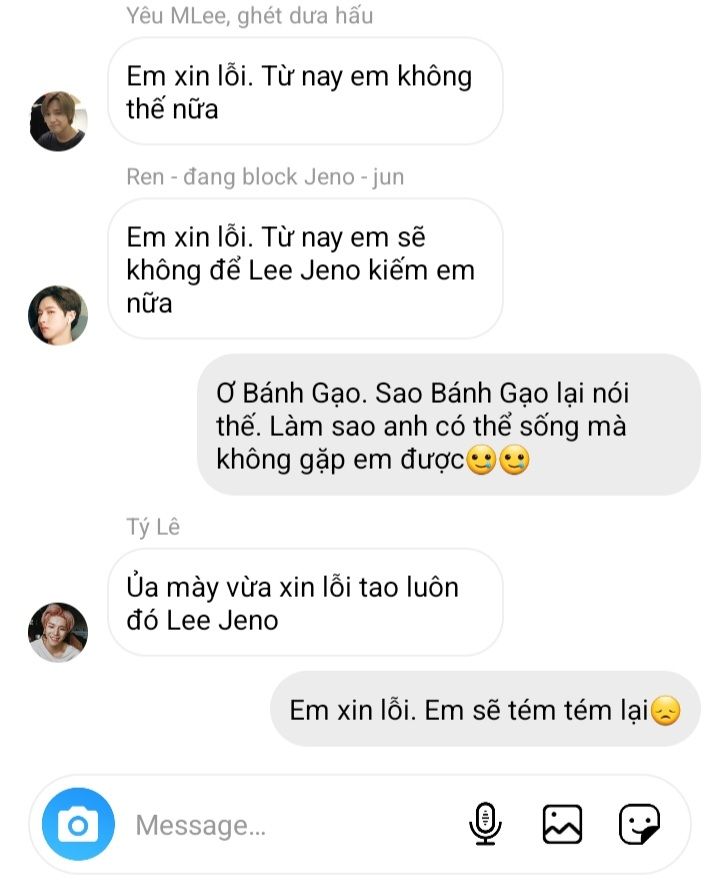Tap the Message text field
Screen dimensions: 720x888
pos(290,825)
